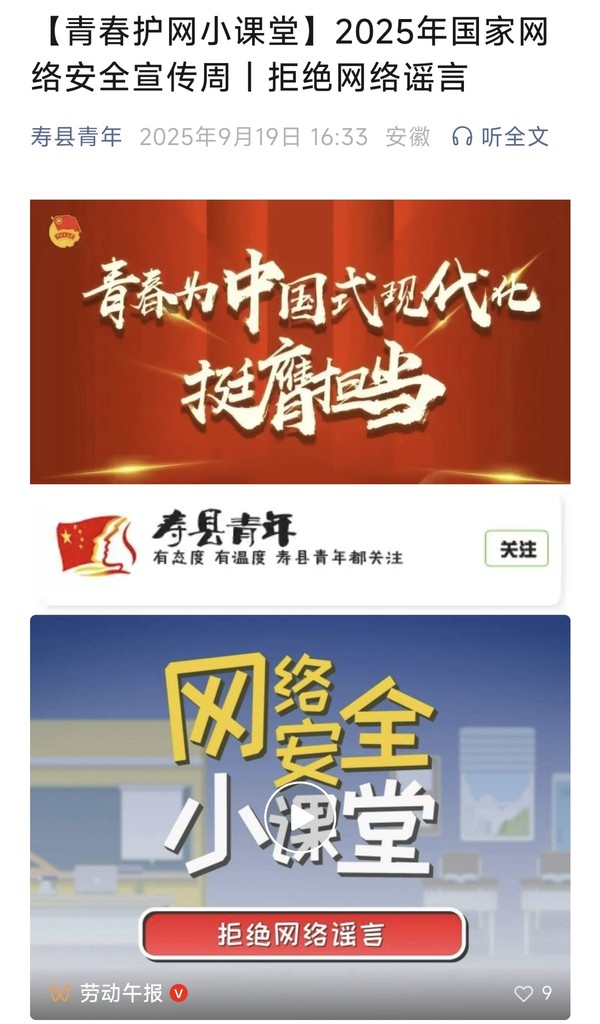The height and width of the screenshot is (1024, 600).
Task: Like the video with the heart icon
Action: [x=524, y=993]
